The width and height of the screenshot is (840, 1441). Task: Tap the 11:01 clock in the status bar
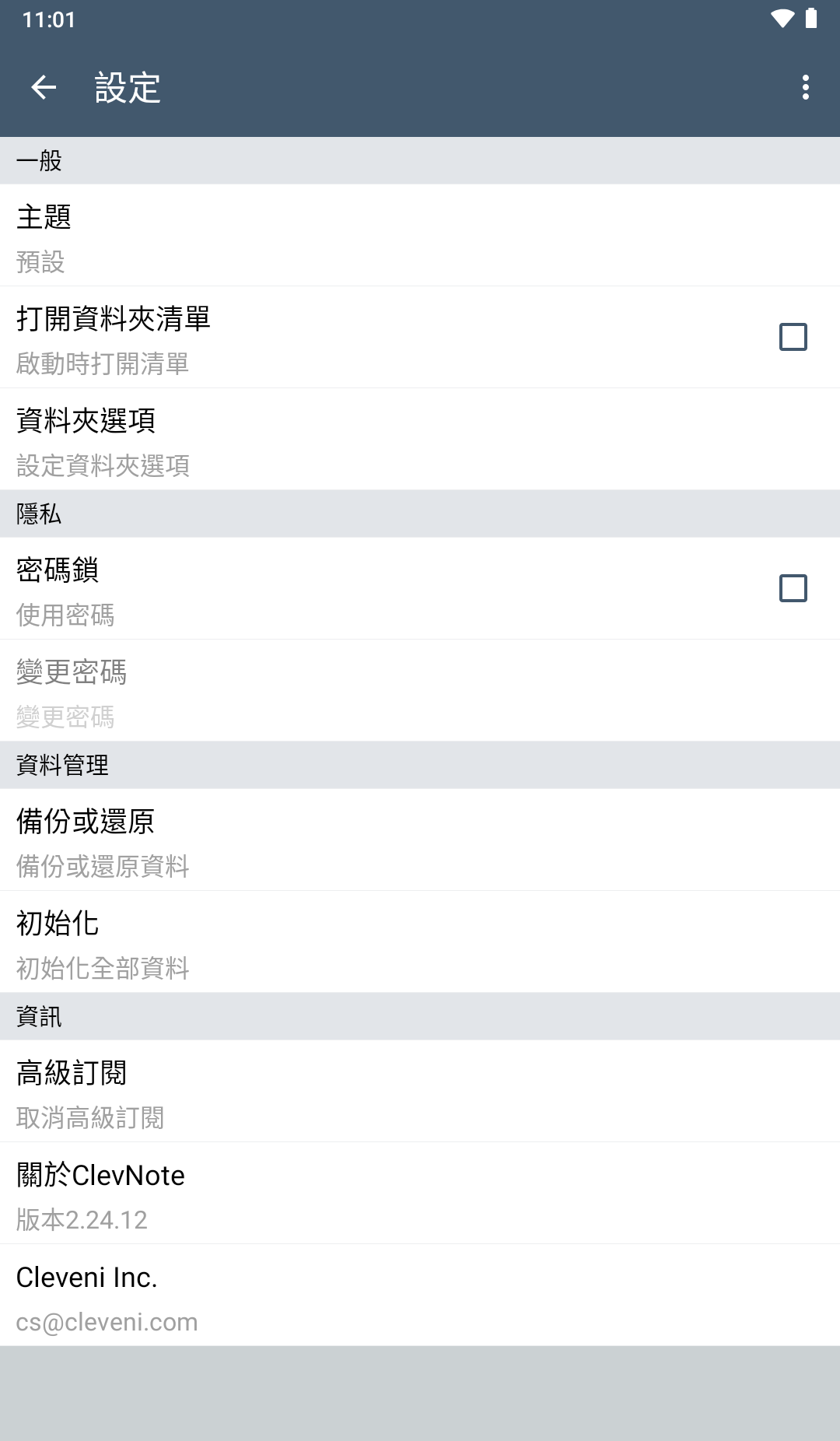click(47, 19)
